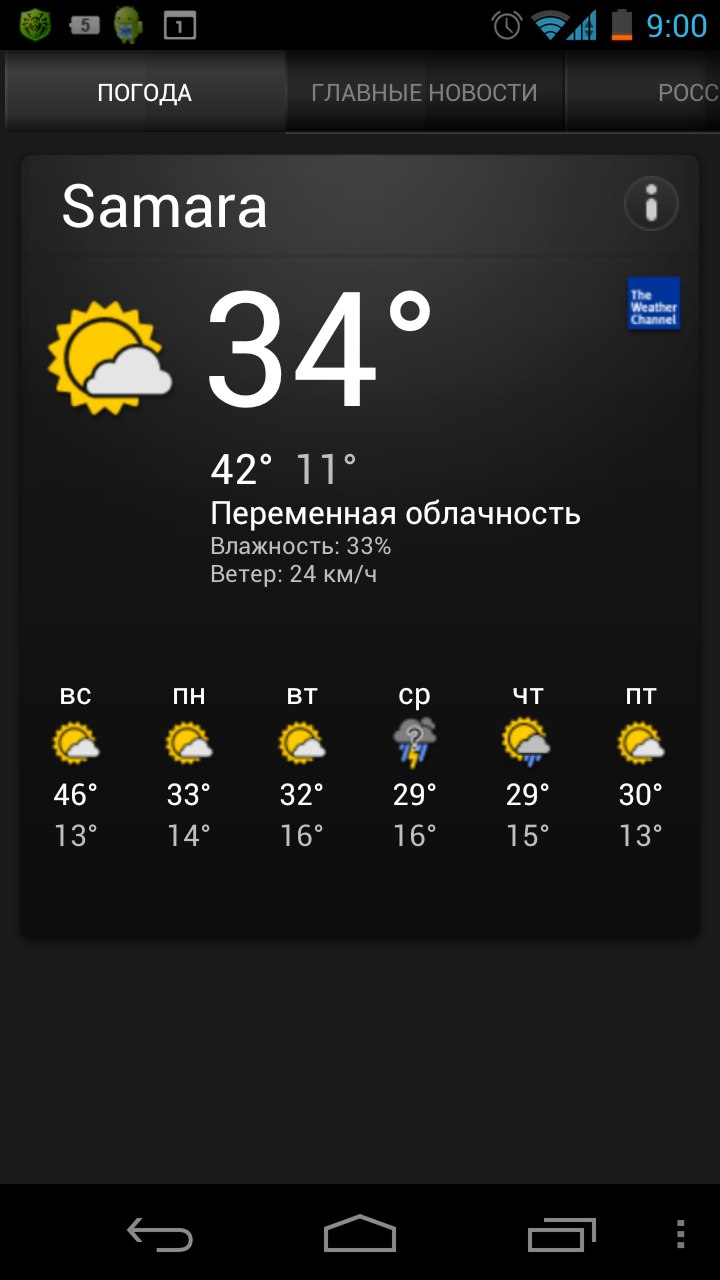Screen dimensions: 720x1280
Task: Open the weather info icon for Samara
Action: pos(651,205)
